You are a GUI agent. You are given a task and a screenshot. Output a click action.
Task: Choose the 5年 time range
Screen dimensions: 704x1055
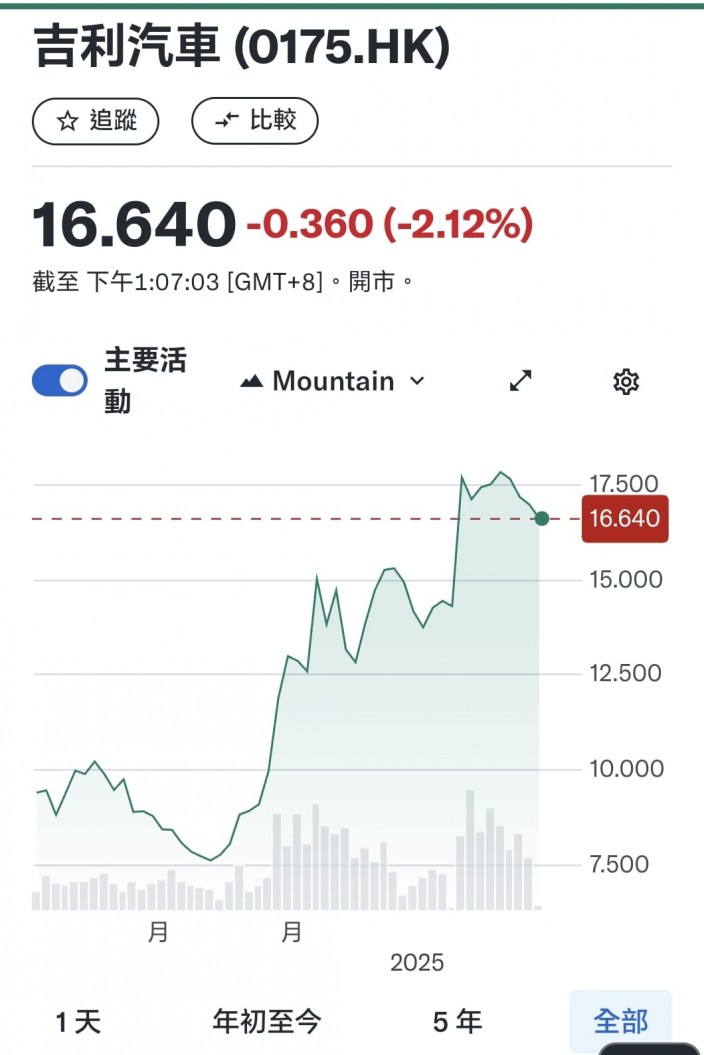458,1022
